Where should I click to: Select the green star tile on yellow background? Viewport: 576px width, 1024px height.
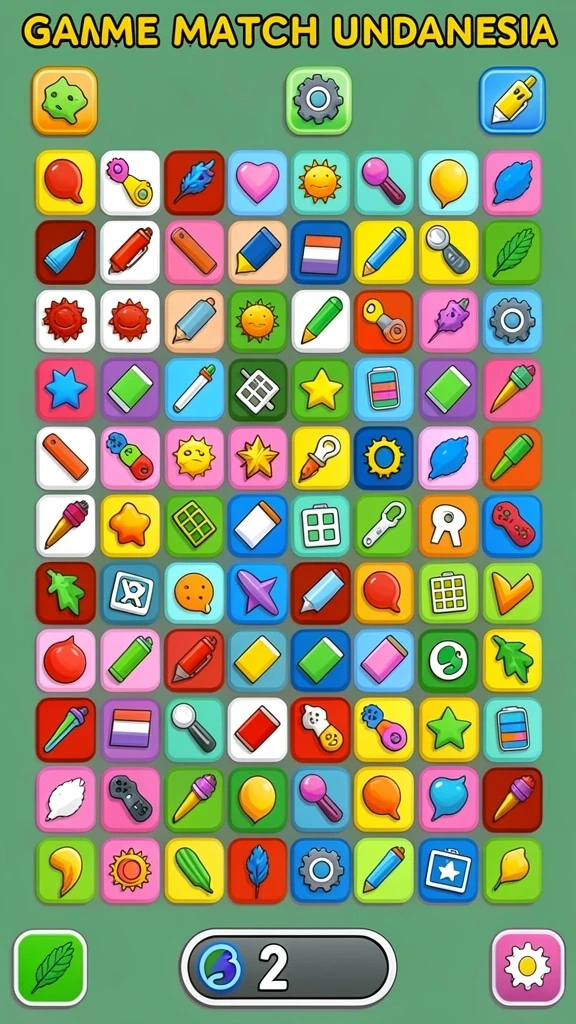(449, 729)
